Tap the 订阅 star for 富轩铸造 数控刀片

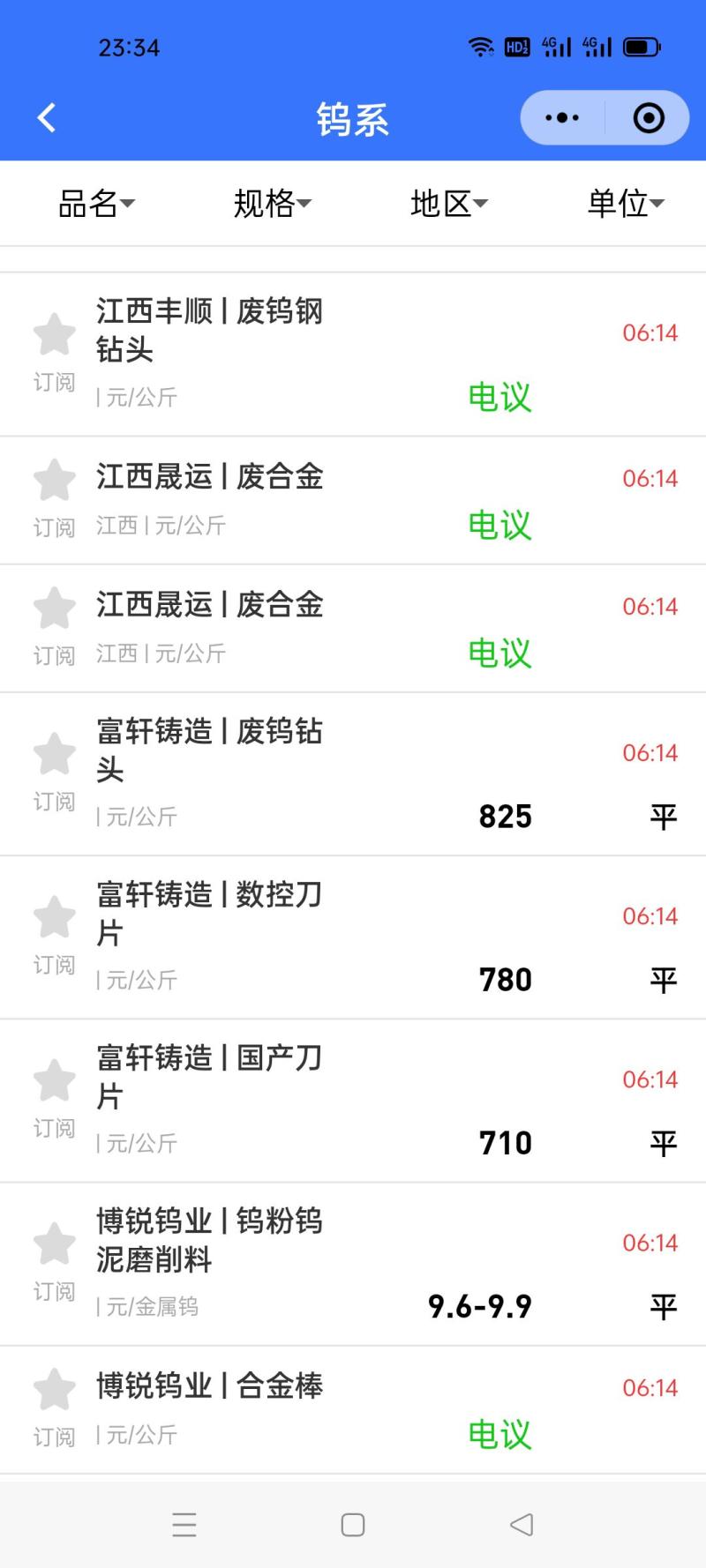pyautogui.click(x=55, y=918)
